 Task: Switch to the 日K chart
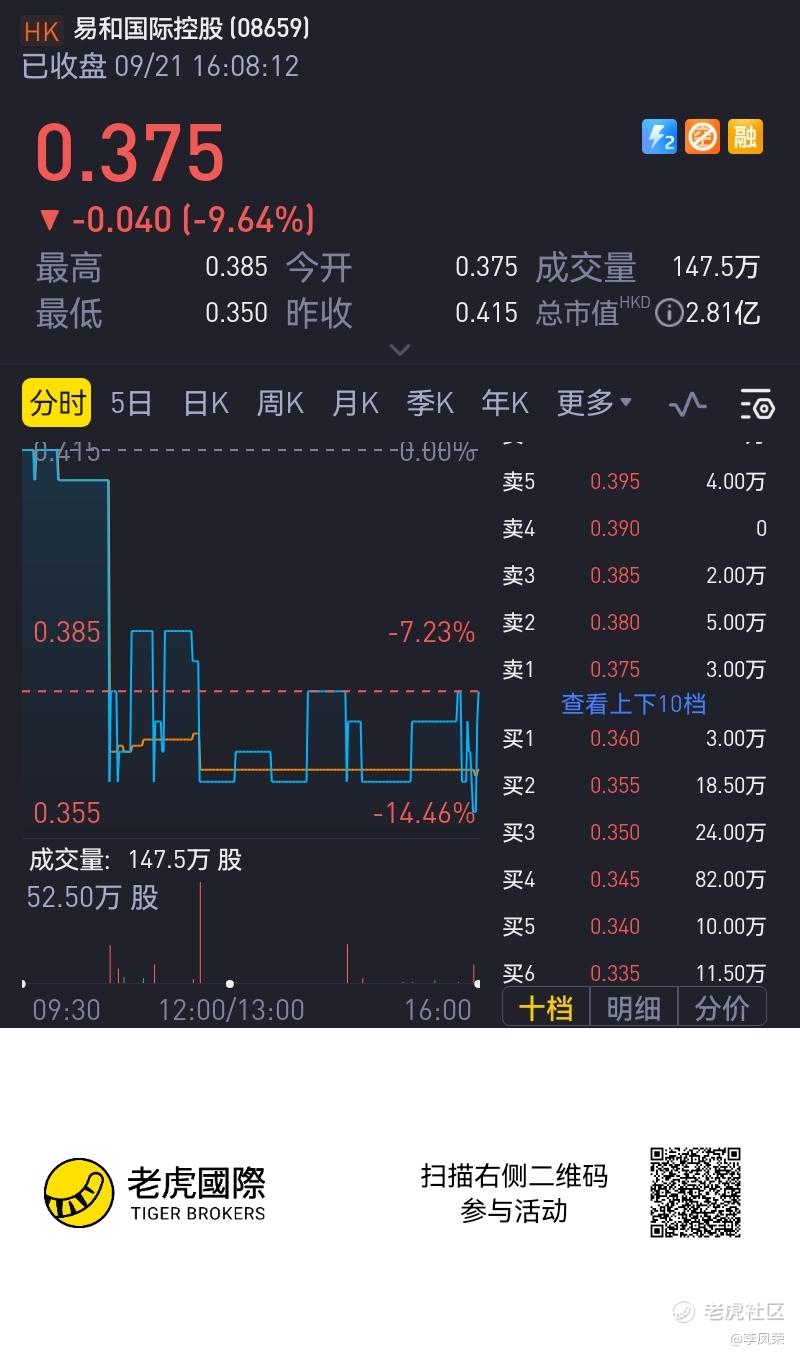click(x=206, y=404)
